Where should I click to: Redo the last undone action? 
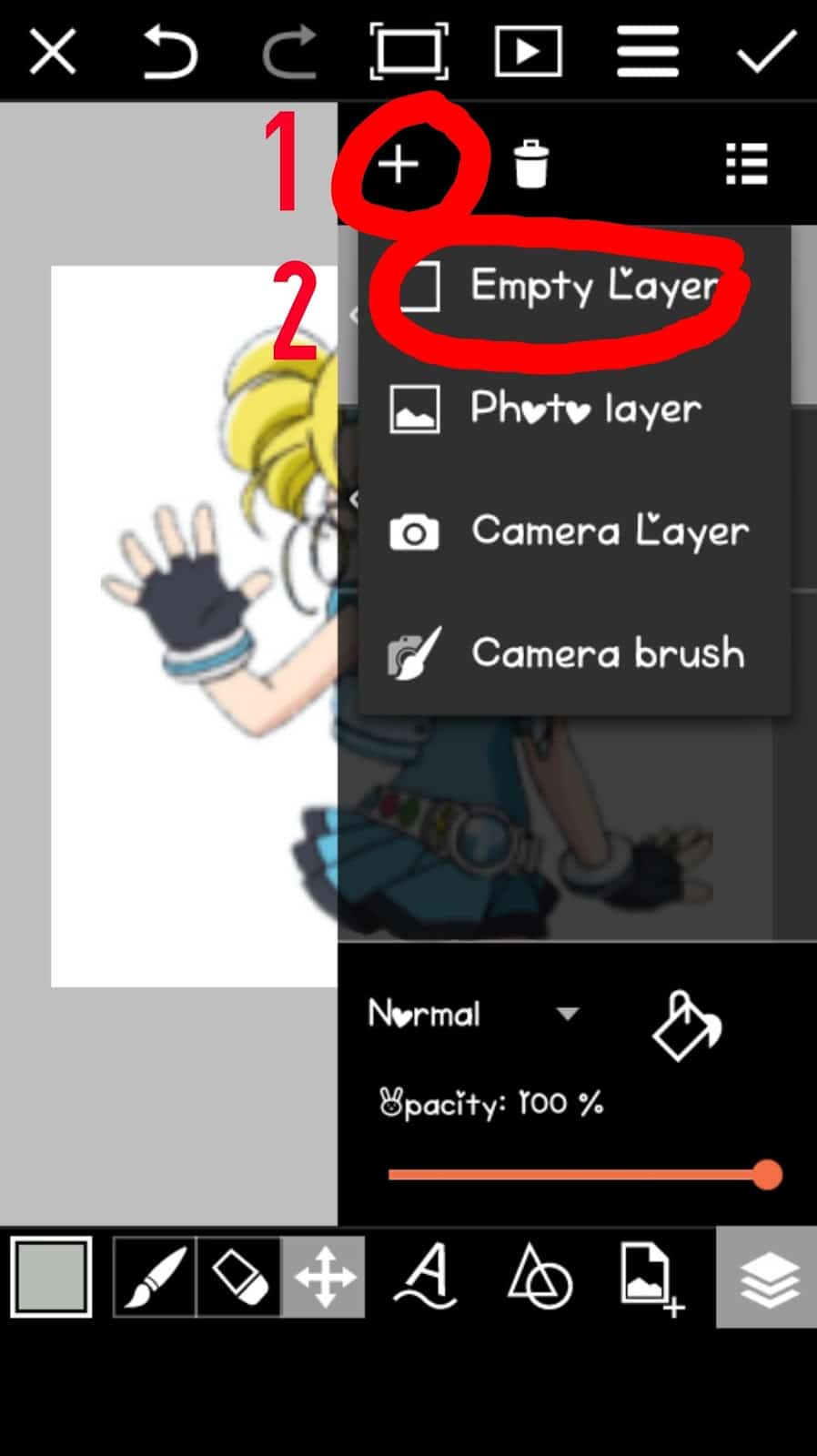(x=290, y=52)
